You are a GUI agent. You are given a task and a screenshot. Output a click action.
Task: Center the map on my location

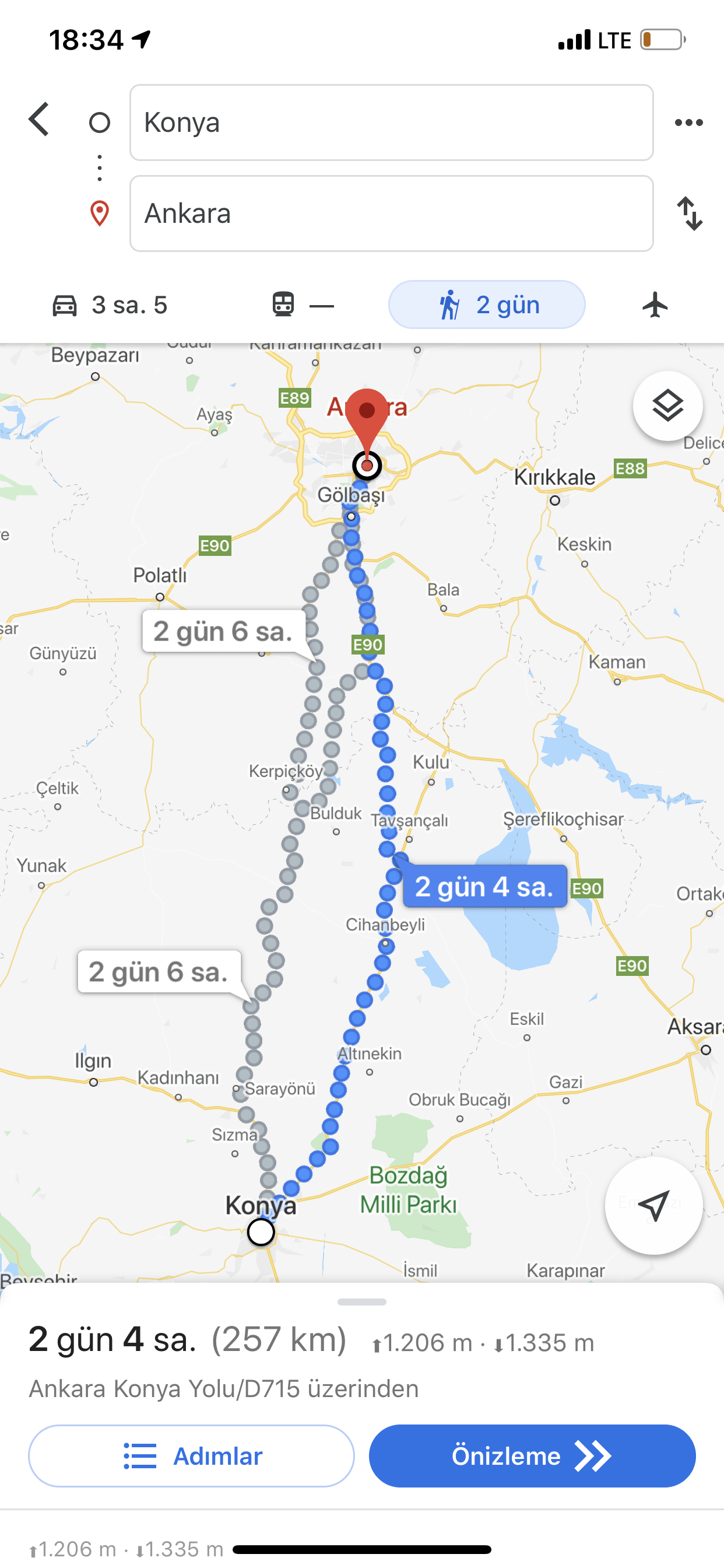[x=653, y=1205]
